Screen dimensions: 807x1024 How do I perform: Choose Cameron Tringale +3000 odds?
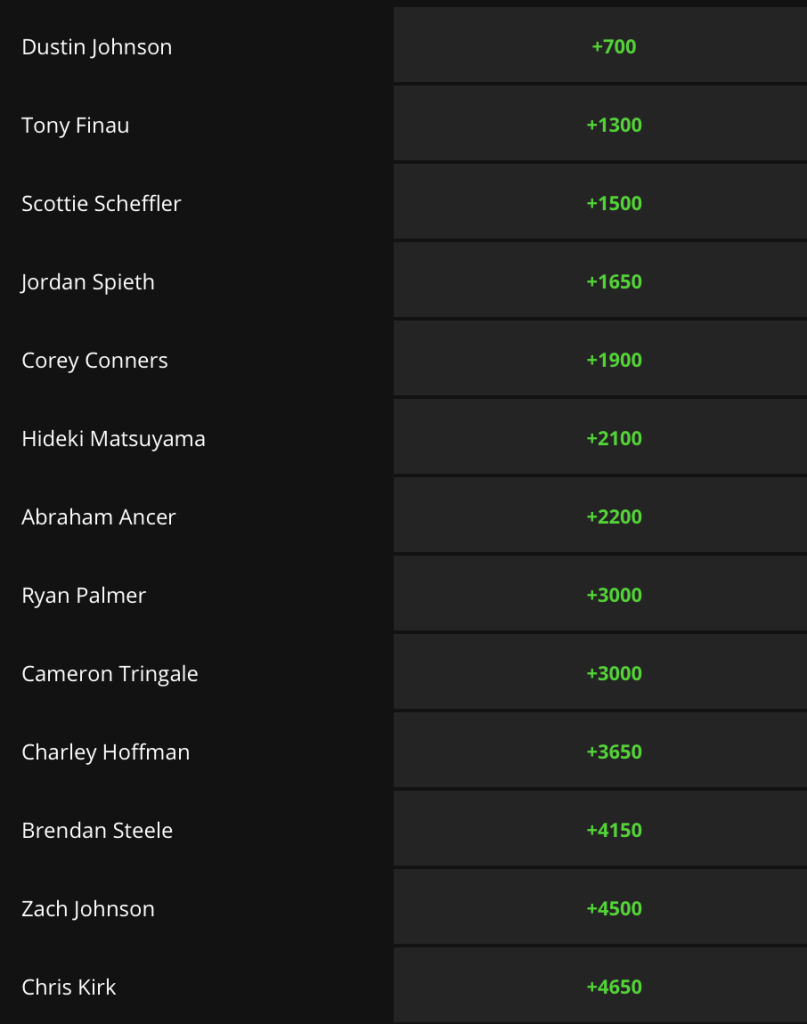[613, 673]
